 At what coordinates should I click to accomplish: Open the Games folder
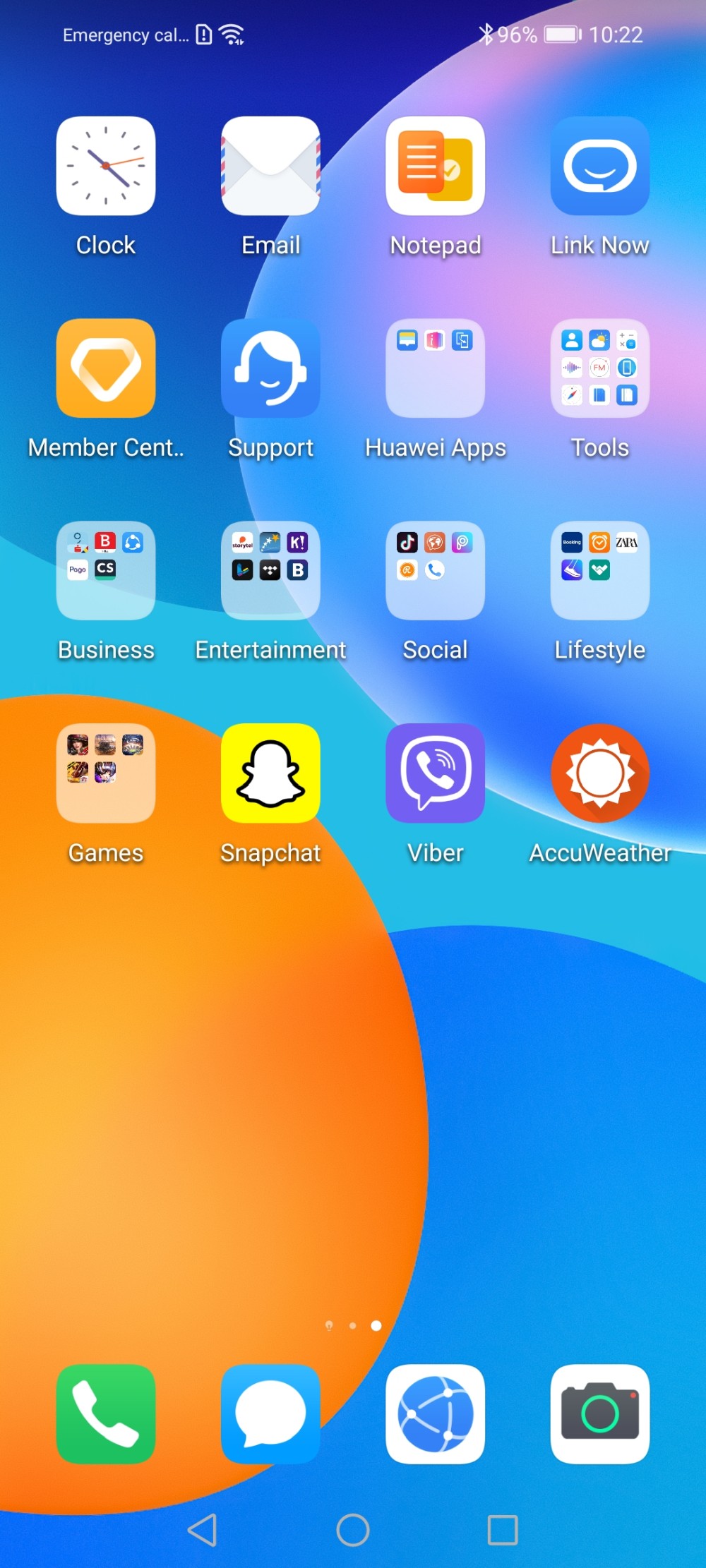[x=106, y=773]
